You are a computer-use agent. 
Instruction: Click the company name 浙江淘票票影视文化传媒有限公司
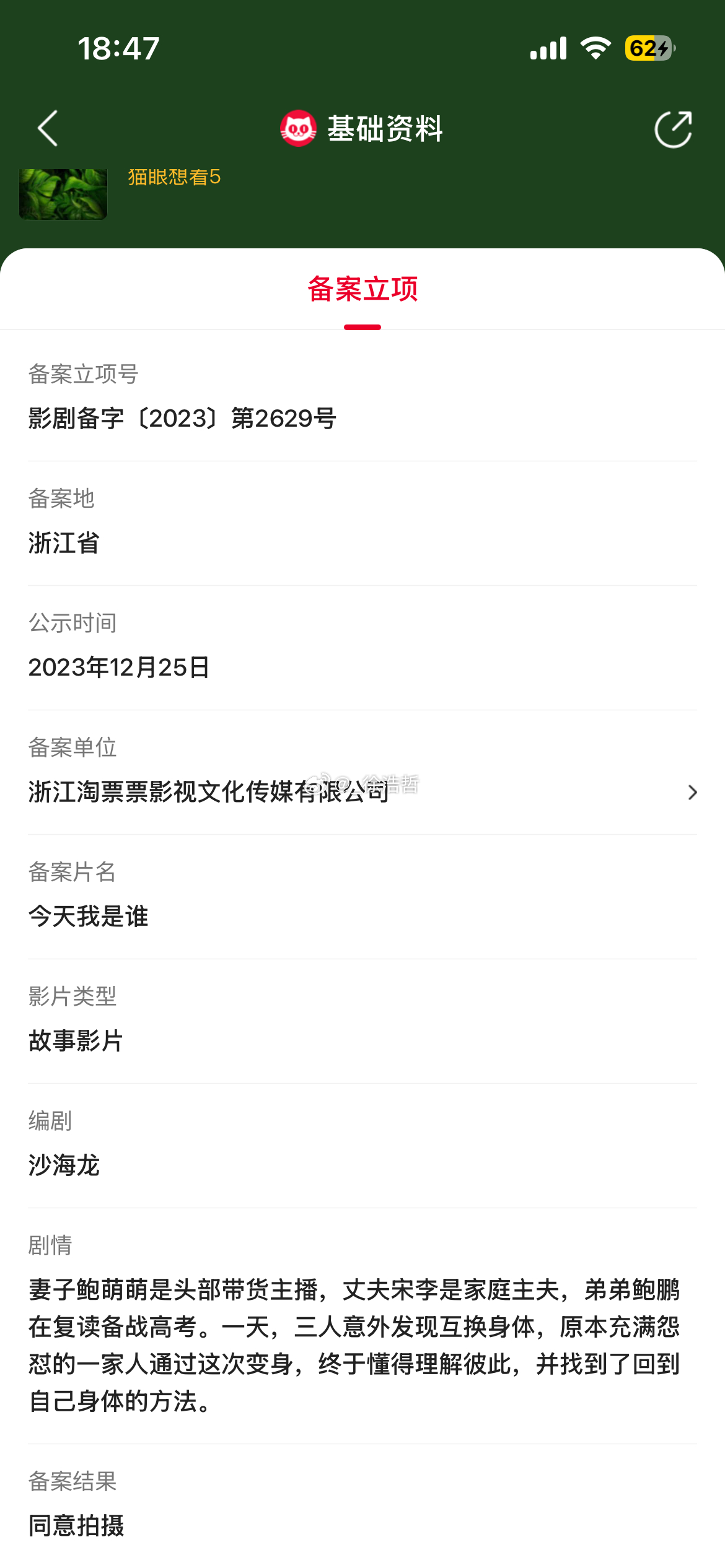pyautogui.click(x=208, y=791)
